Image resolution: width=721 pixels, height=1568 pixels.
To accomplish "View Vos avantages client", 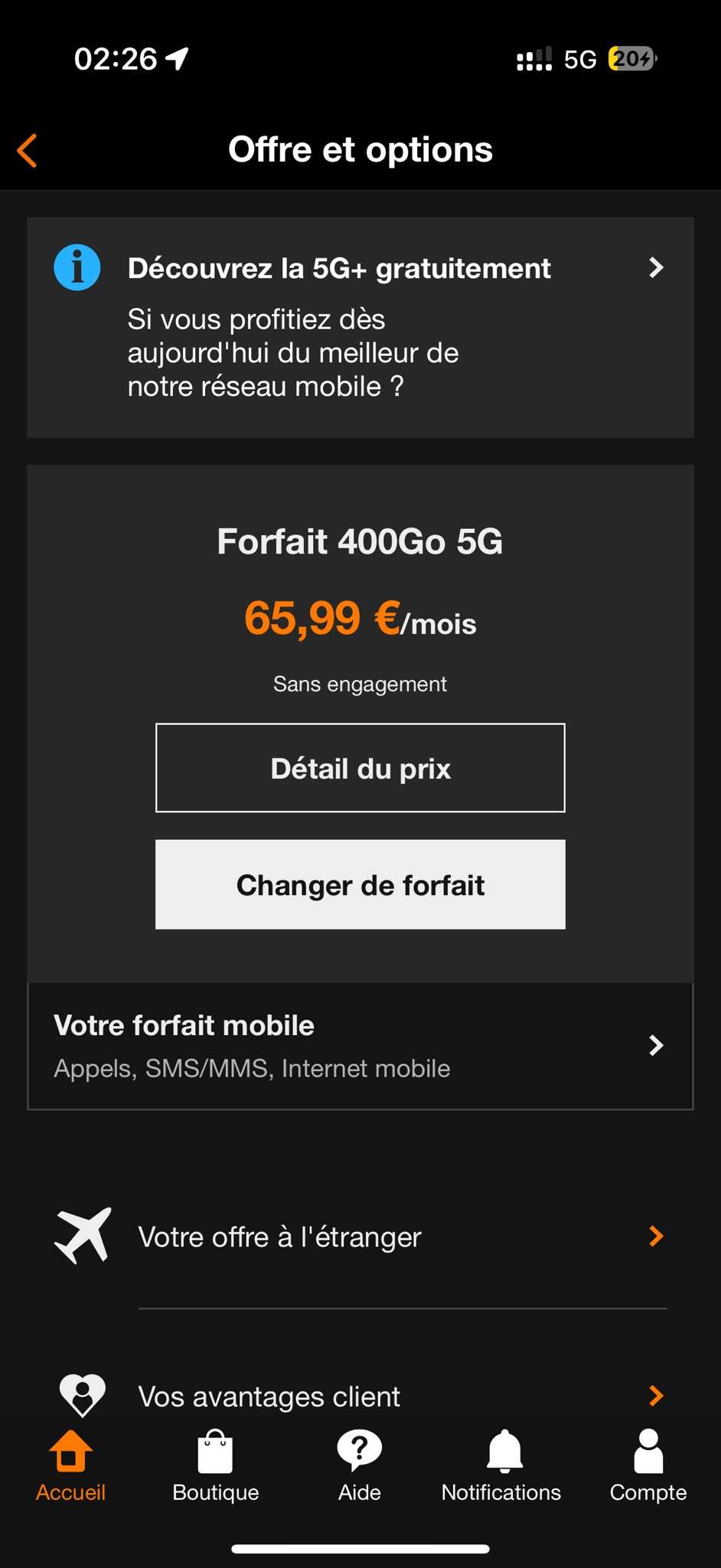I will (x=360, y=1396).
